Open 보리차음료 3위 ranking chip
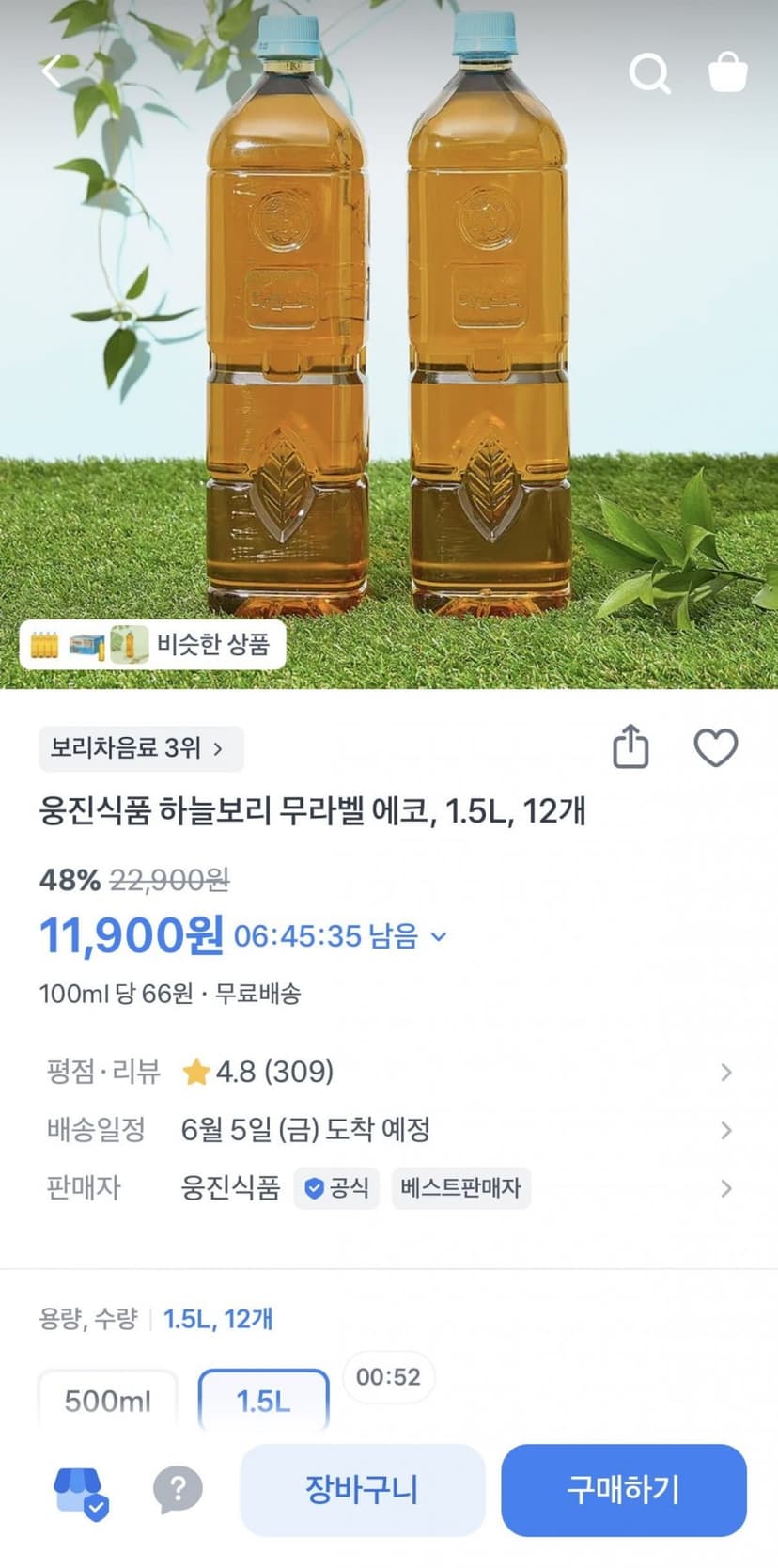 tap(141, 748)
